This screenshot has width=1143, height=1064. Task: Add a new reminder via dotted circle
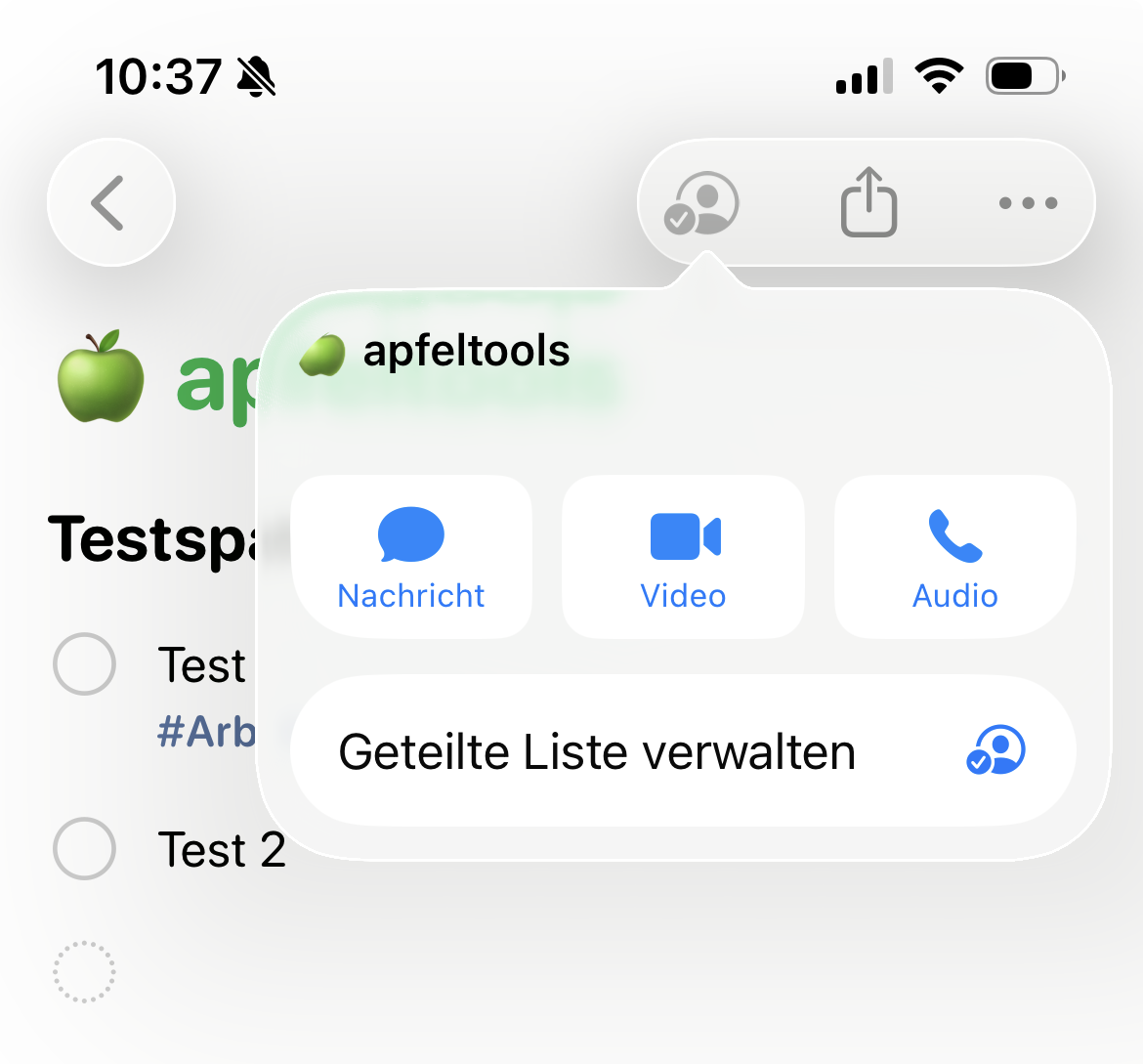pyautogui.click(x=85, y=971)
